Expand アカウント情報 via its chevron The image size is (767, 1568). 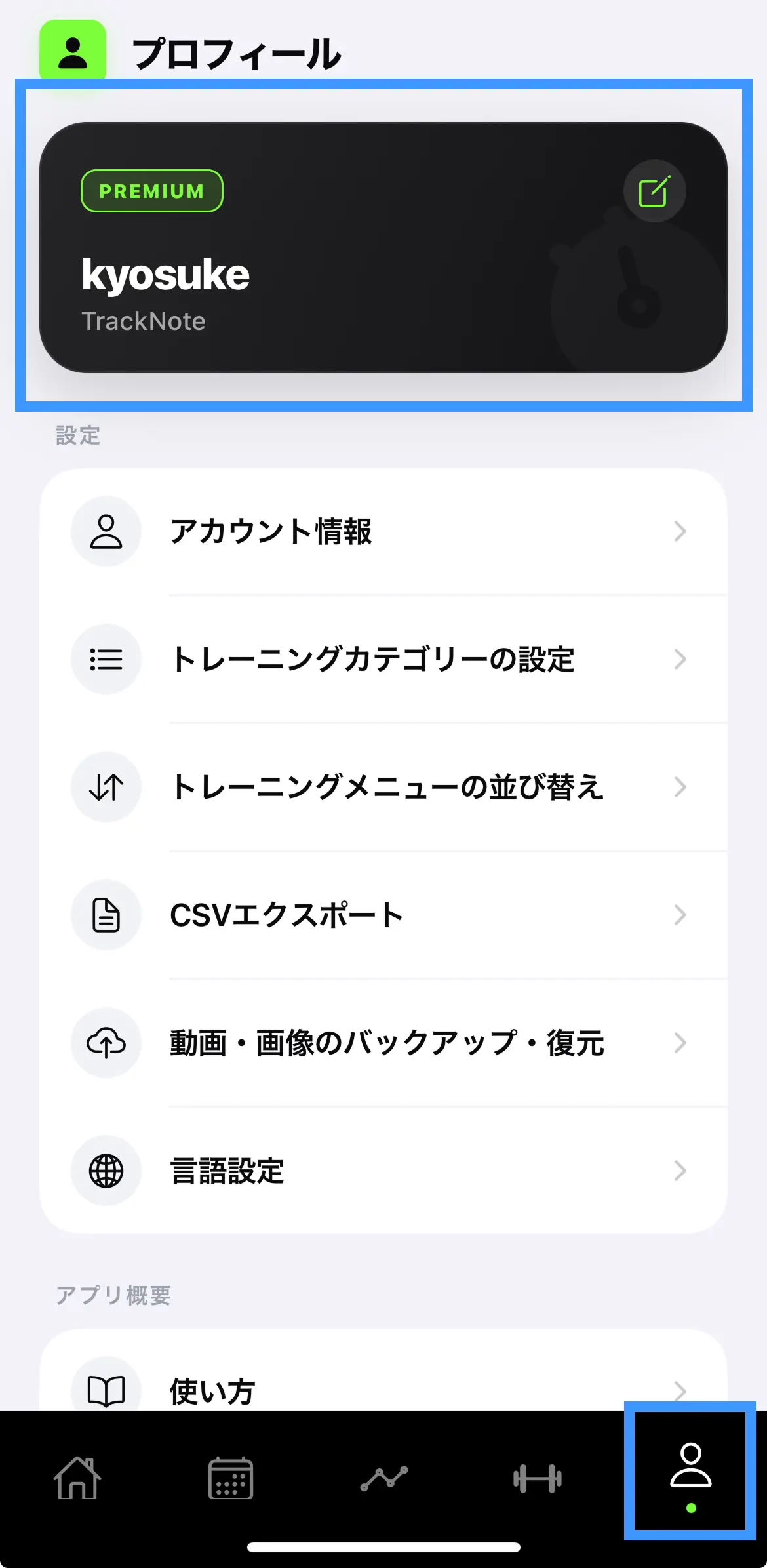tap(680, 531)
